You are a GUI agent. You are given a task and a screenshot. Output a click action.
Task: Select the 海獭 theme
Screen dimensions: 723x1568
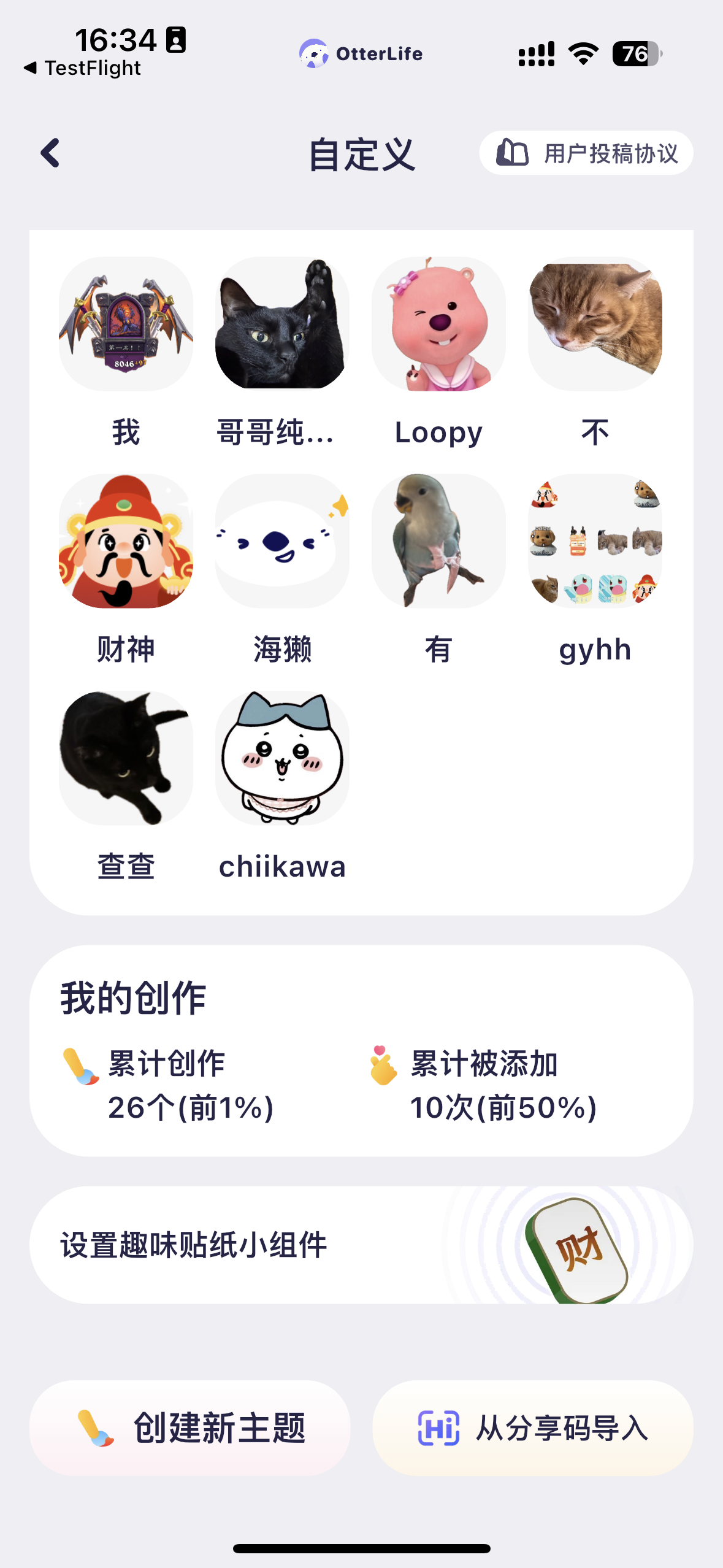282,541
